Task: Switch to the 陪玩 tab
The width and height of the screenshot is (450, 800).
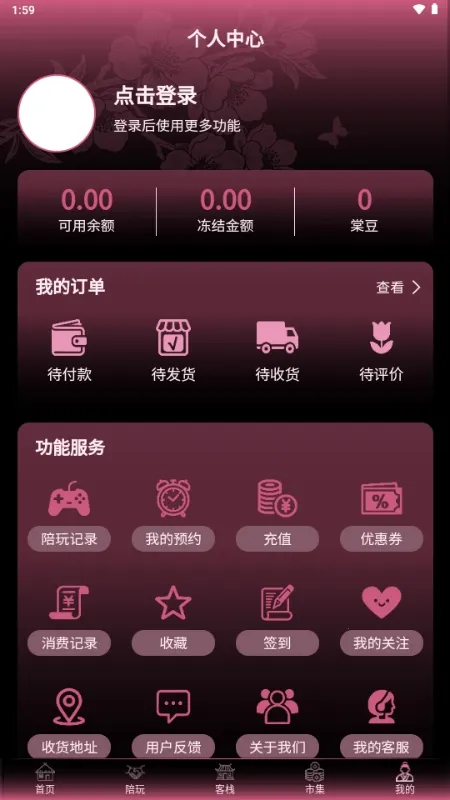Action: point(135,778)
